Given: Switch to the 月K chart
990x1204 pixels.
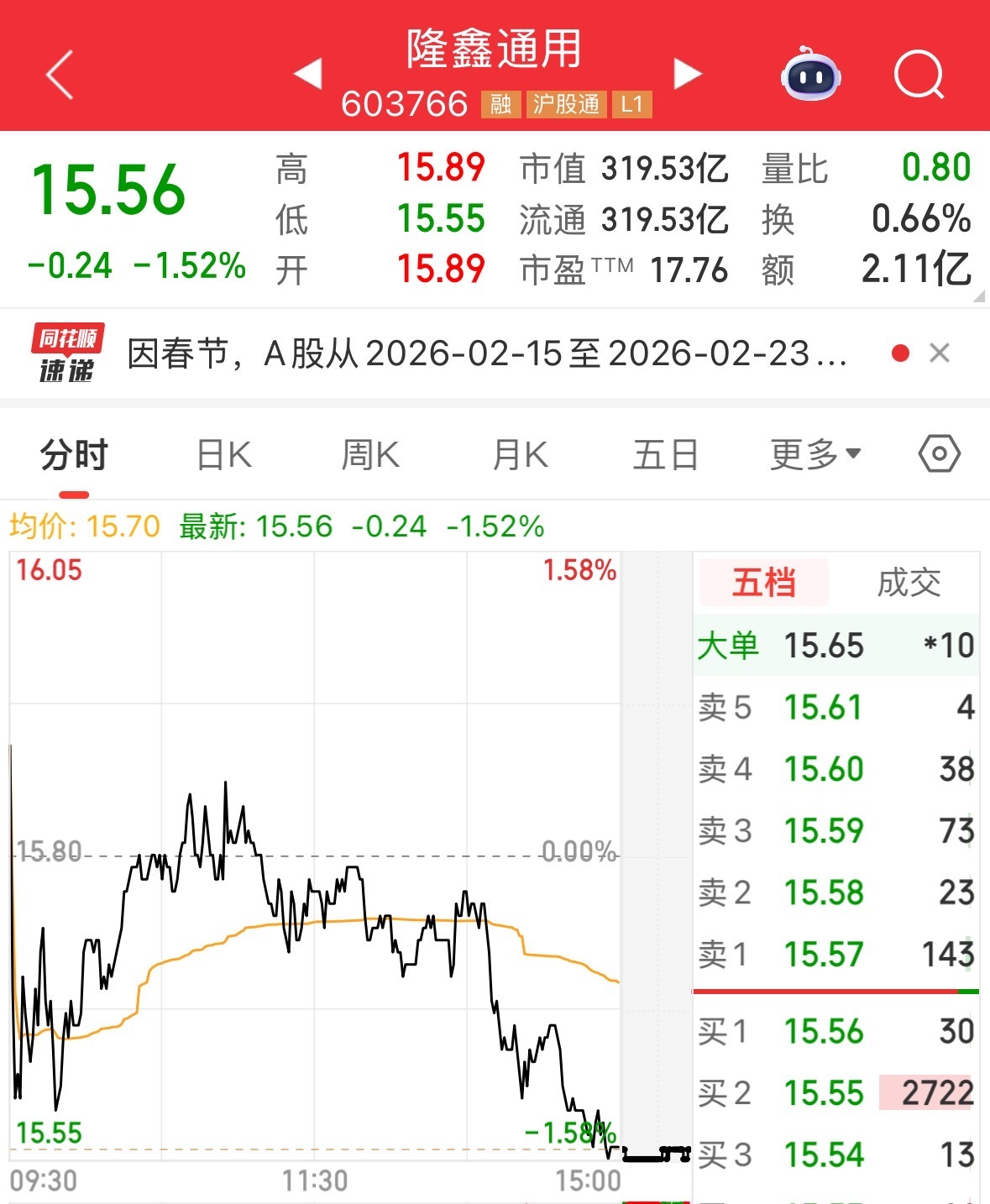Looking at the screenshot, I should 520,455.
